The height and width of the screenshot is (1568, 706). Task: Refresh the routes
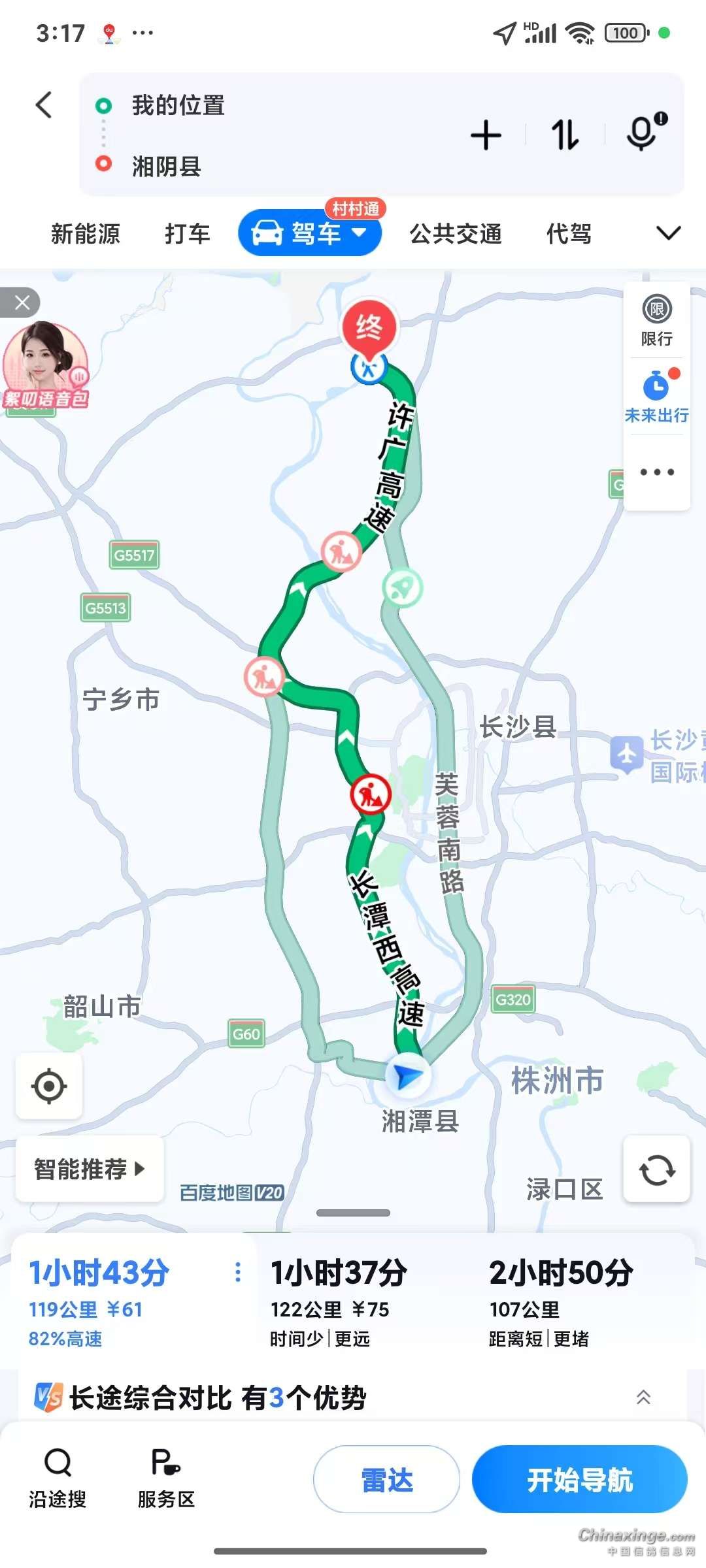coord(656,1169)
